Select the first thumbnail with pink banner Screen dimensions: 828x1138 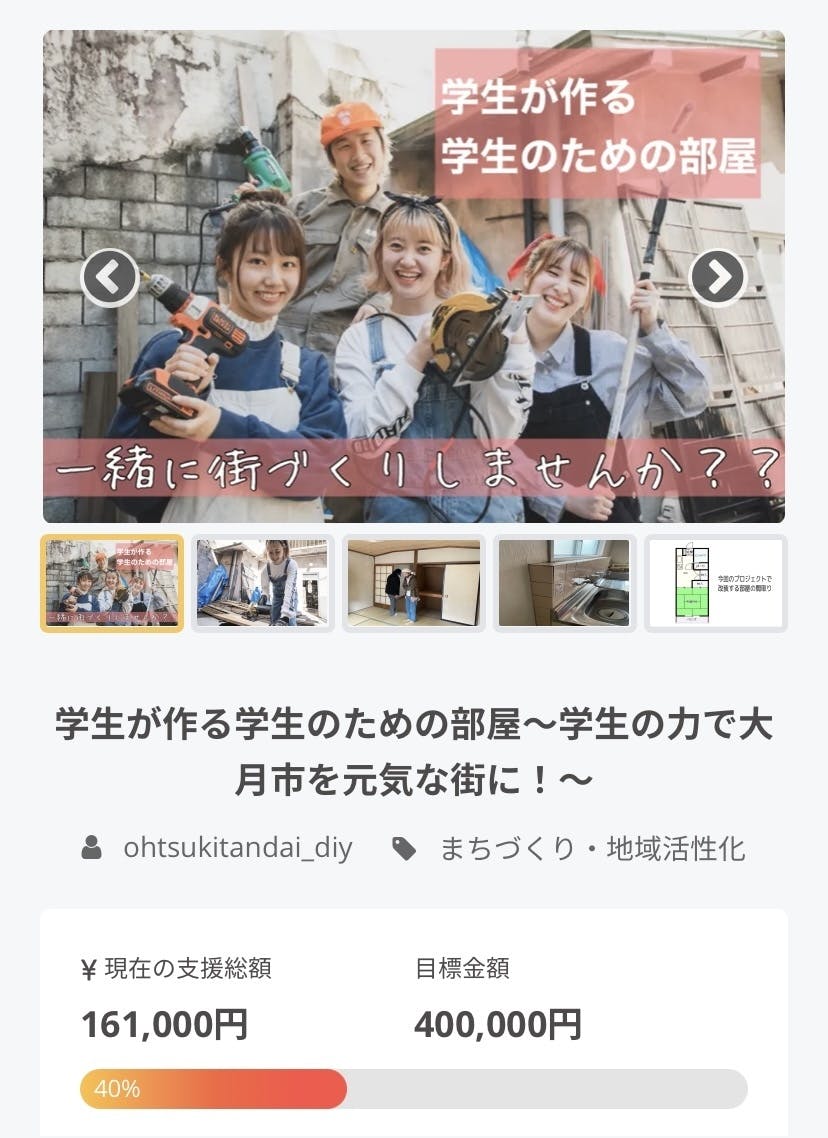(x=112, y=583)
